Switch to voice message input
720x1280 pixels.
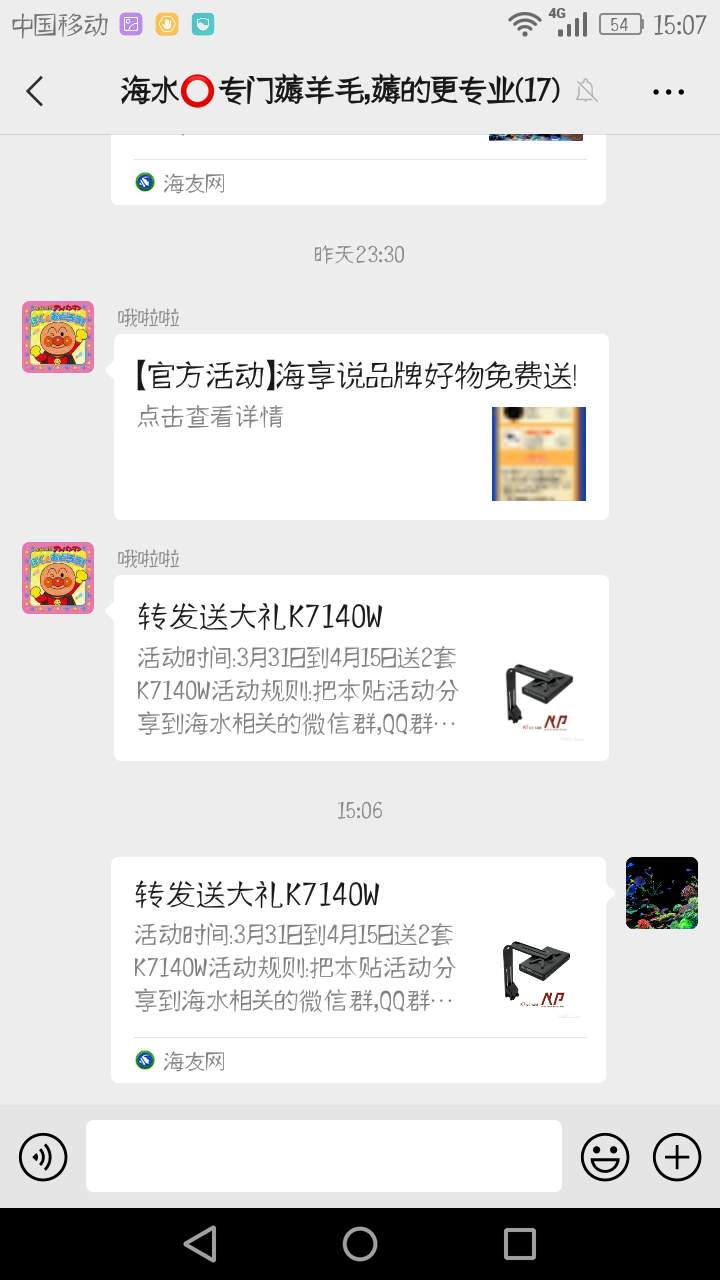(43, 1158)
